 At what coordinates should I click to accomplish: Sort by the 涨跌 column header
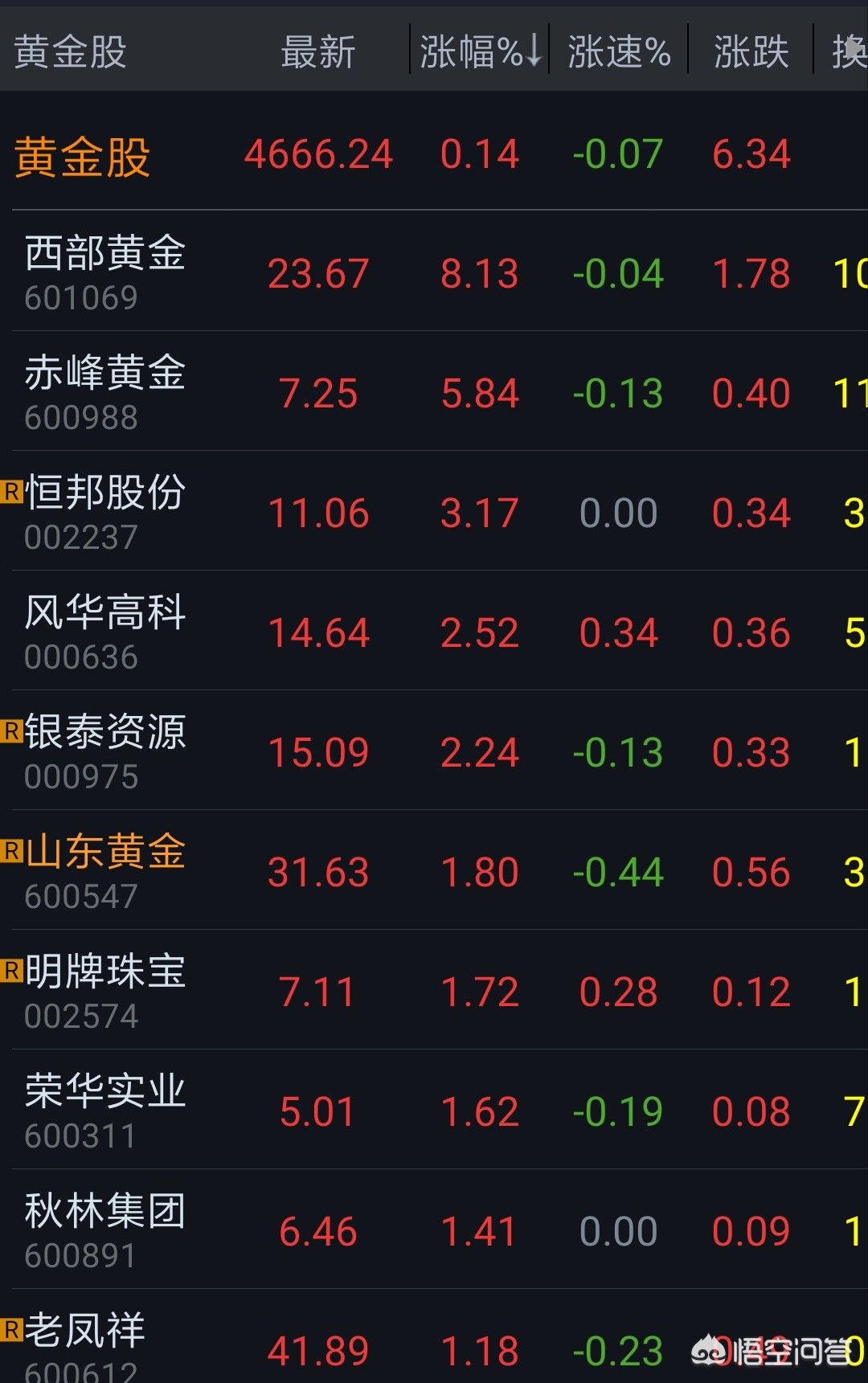751,52
